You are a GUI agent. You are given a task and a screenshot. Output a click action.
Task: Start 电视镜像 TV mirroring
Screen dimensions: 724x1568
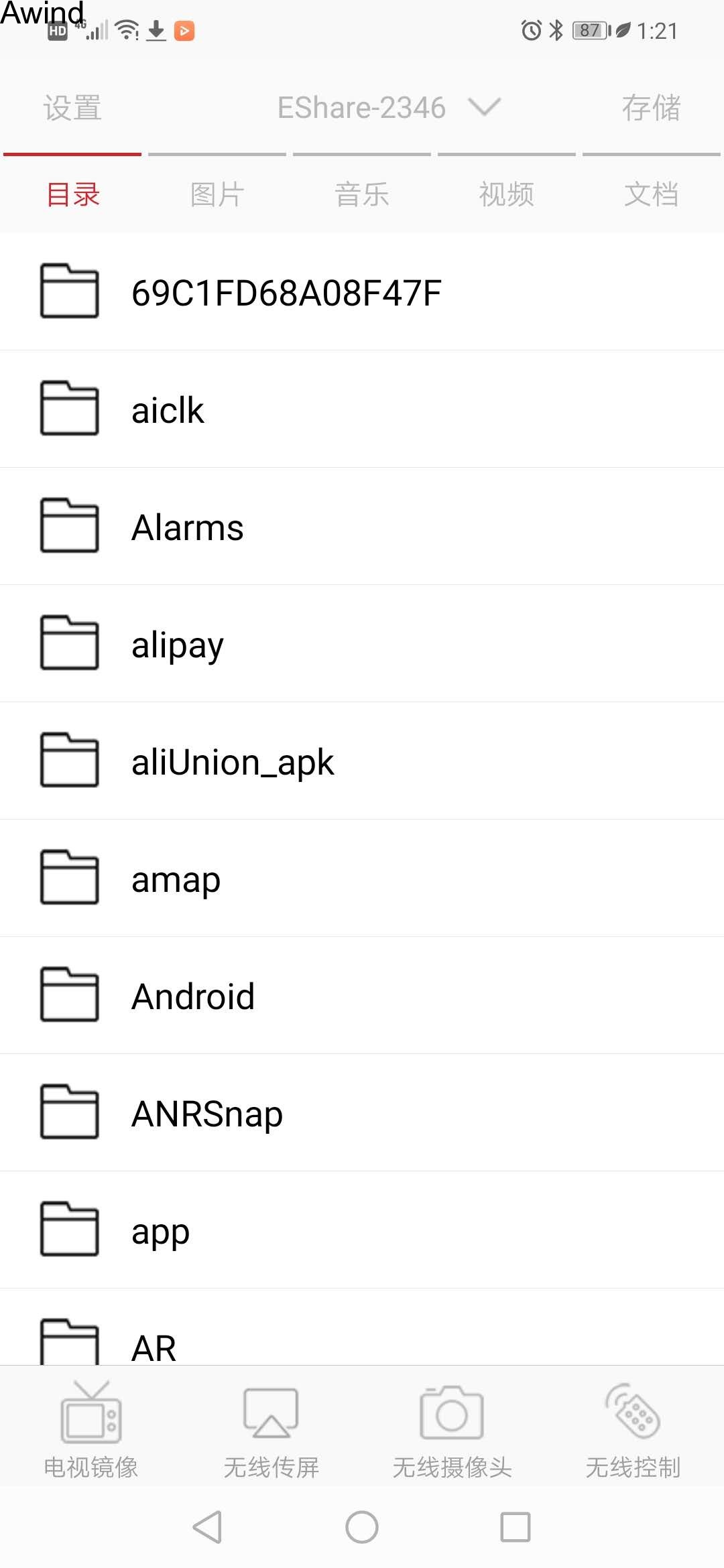tap(90, 1429)
